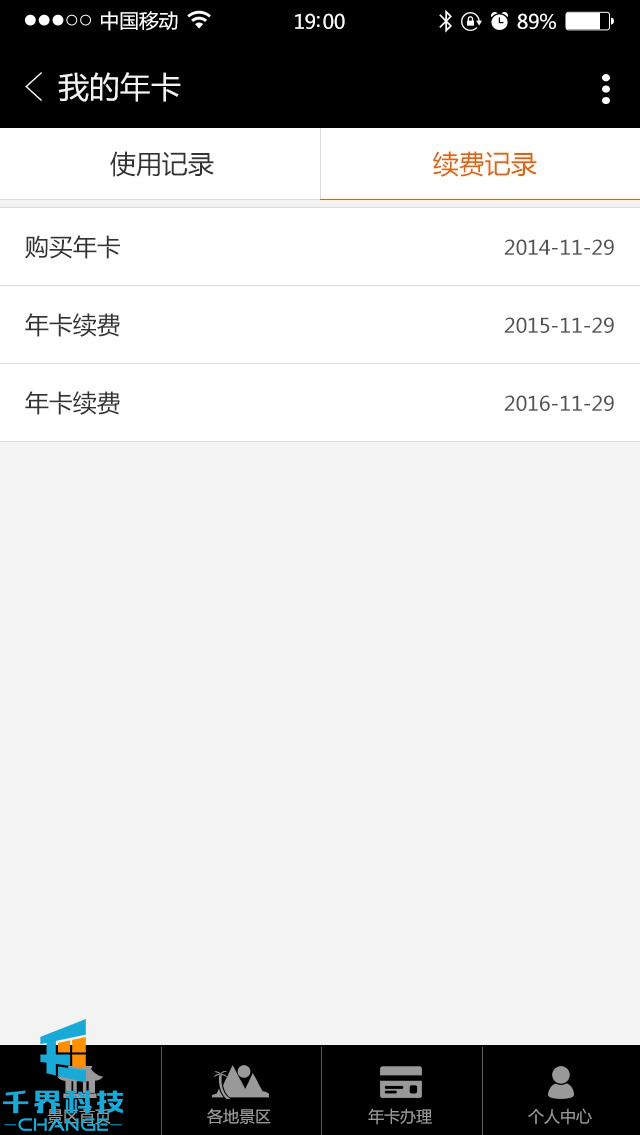Switch to the 使用记录 tab

coord(161,164)
